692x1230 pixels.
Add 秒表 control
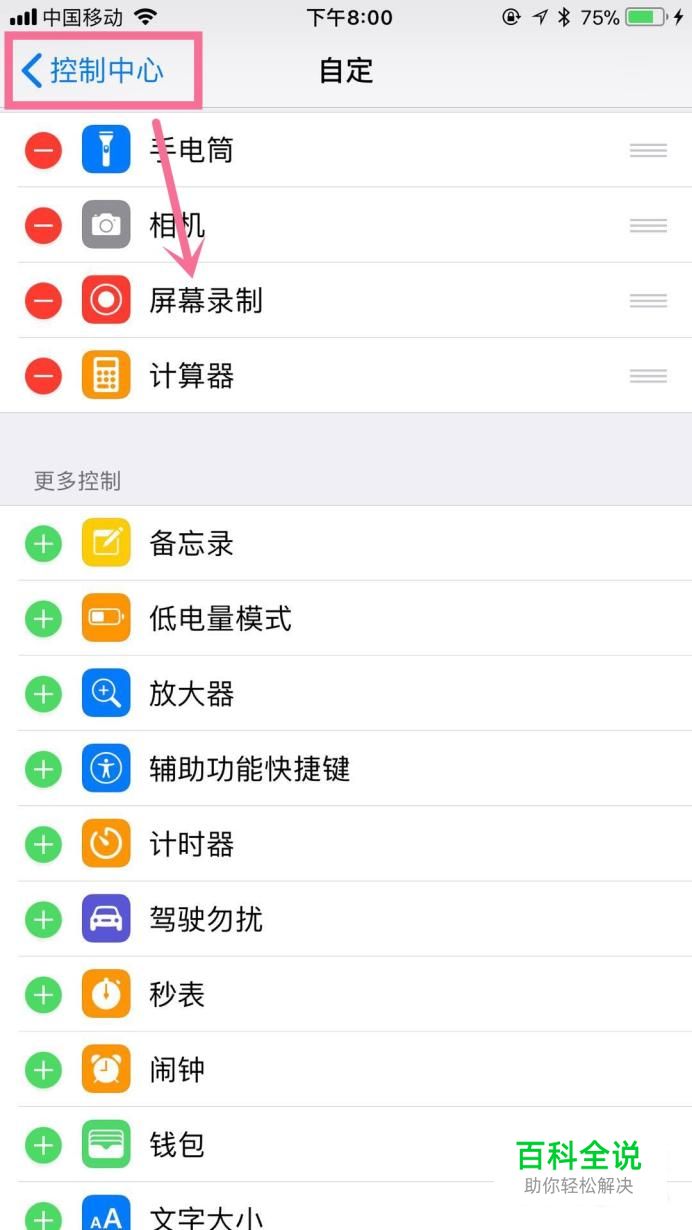(x=43, y=995)
